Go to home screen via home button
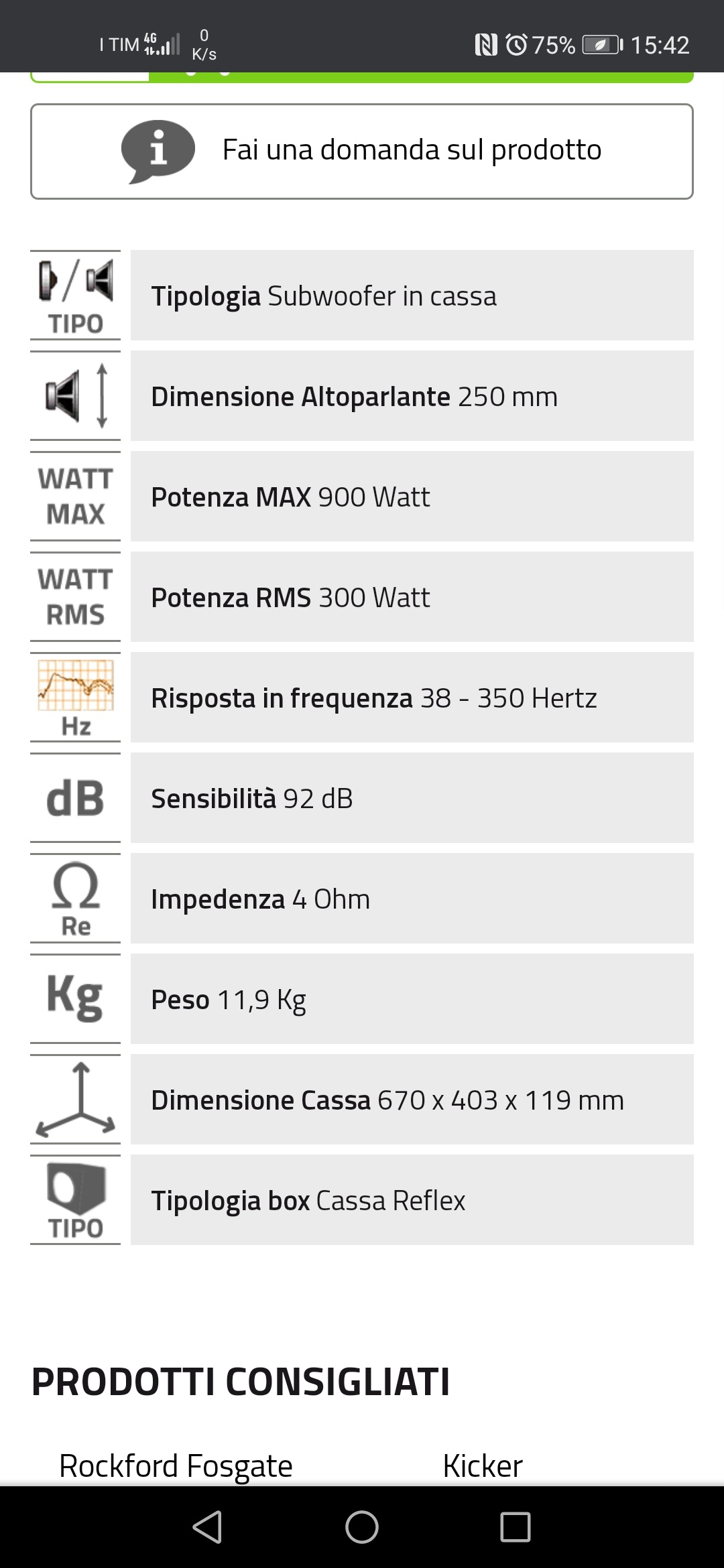Screen dimensions: 724x1568 pos(362,1527)
